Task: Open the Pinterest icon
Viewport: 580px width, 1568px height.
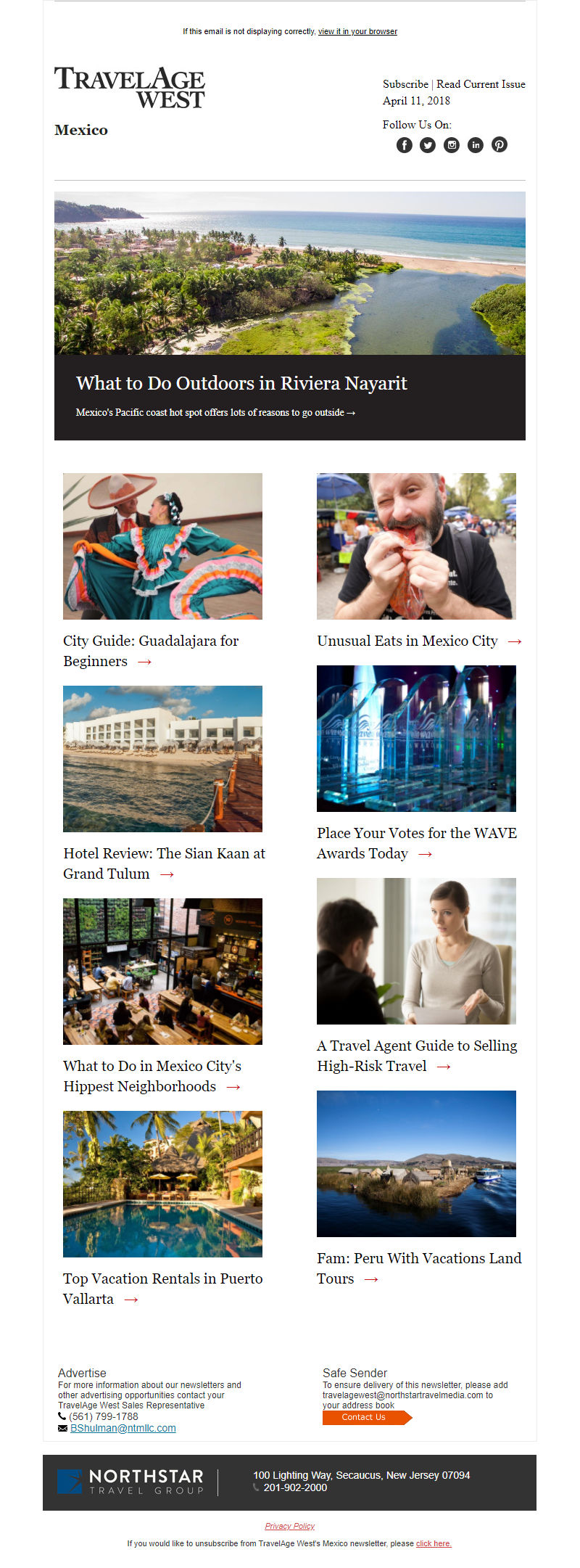Action: point(500,145)
